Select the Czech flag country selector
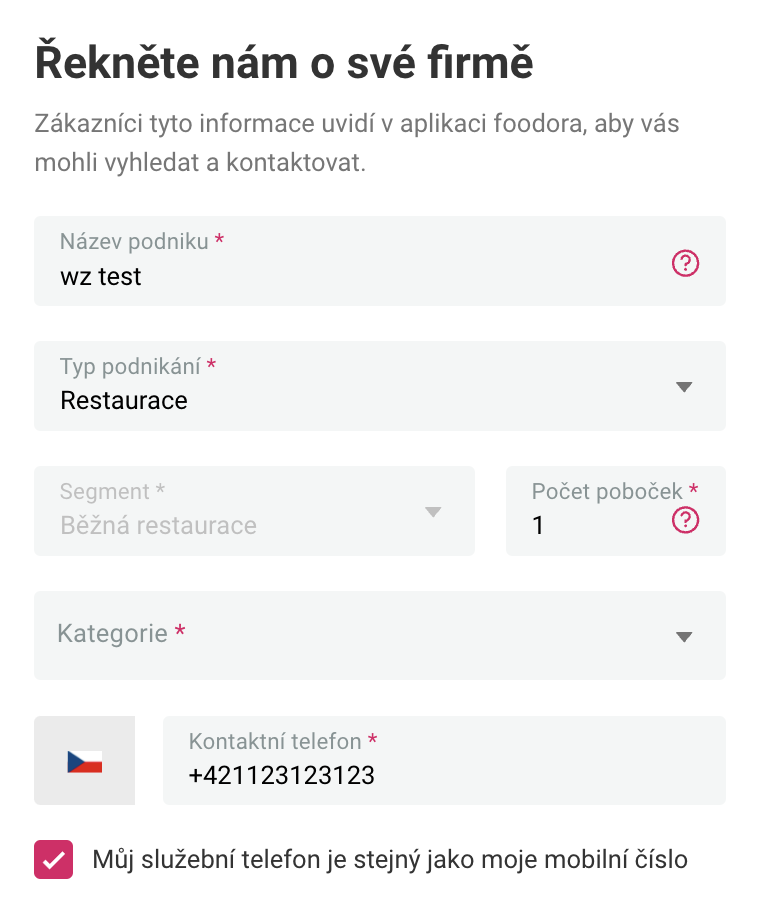Viewport: 766px width, 922px height. tap(84, 760)
